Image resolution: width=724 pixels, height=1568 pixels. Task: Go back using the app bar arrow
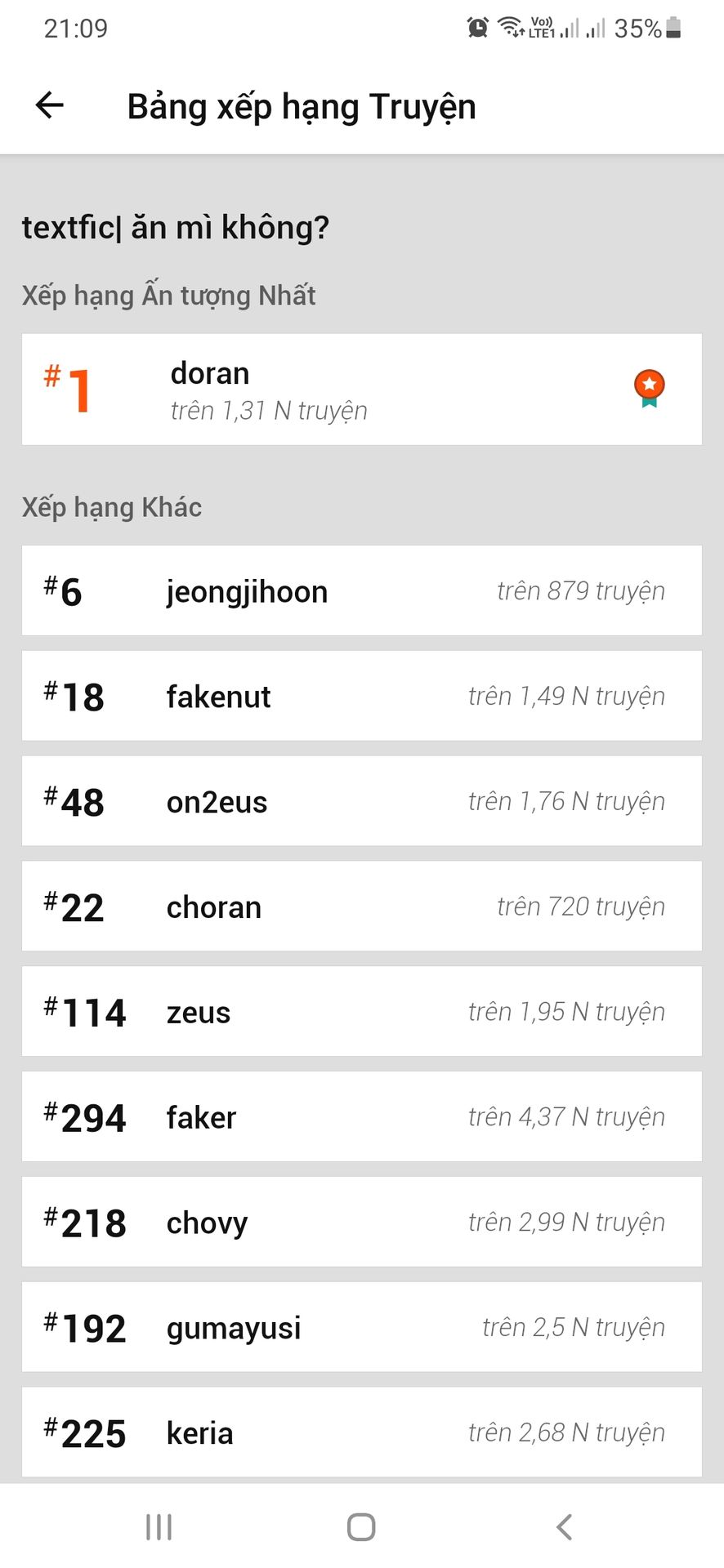coord(50,105)
